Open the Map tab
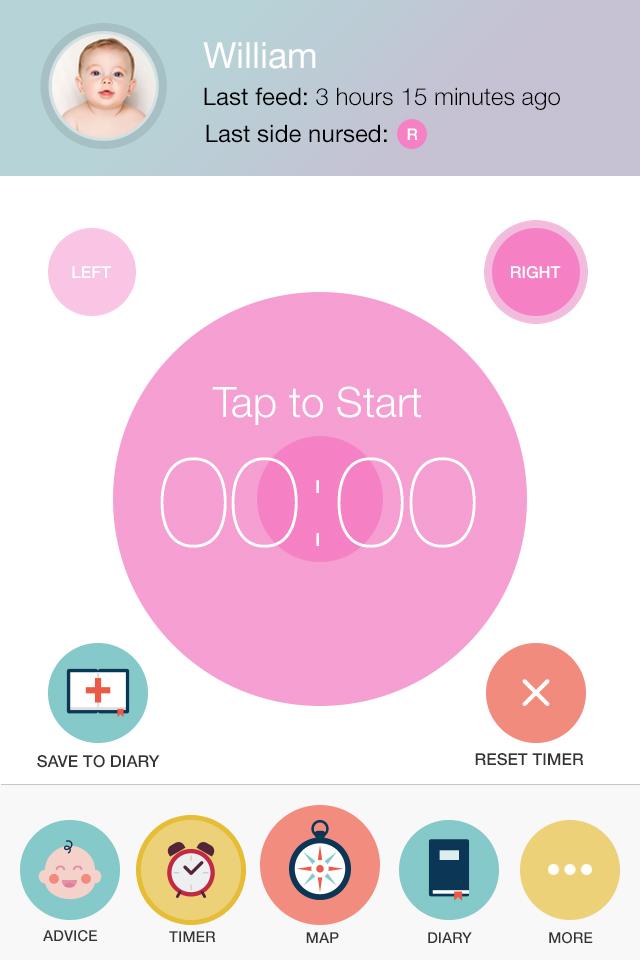This screenshot has height=960, width=640. 320,865
